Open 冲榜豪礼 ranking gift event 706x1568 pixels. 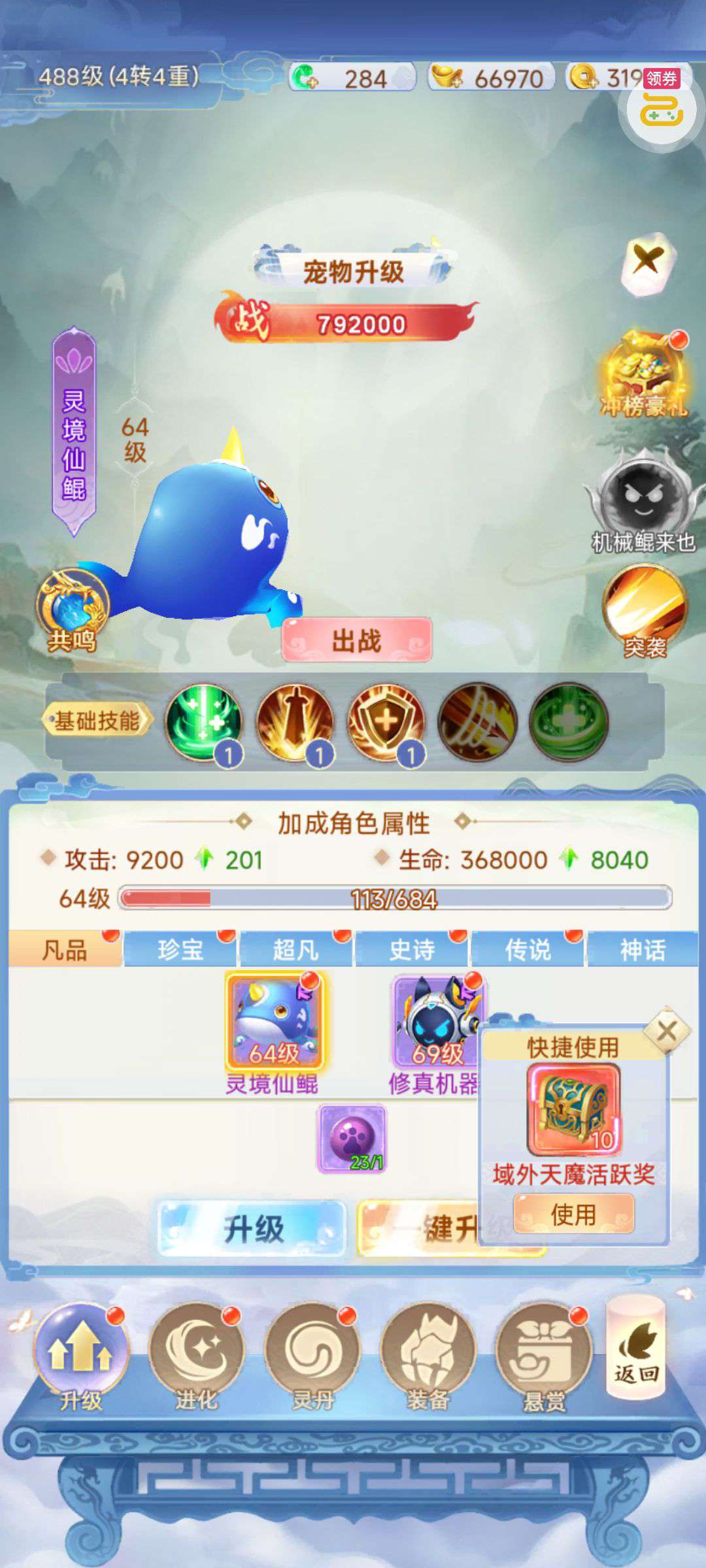pyautogui.click(x=644, y=375)
